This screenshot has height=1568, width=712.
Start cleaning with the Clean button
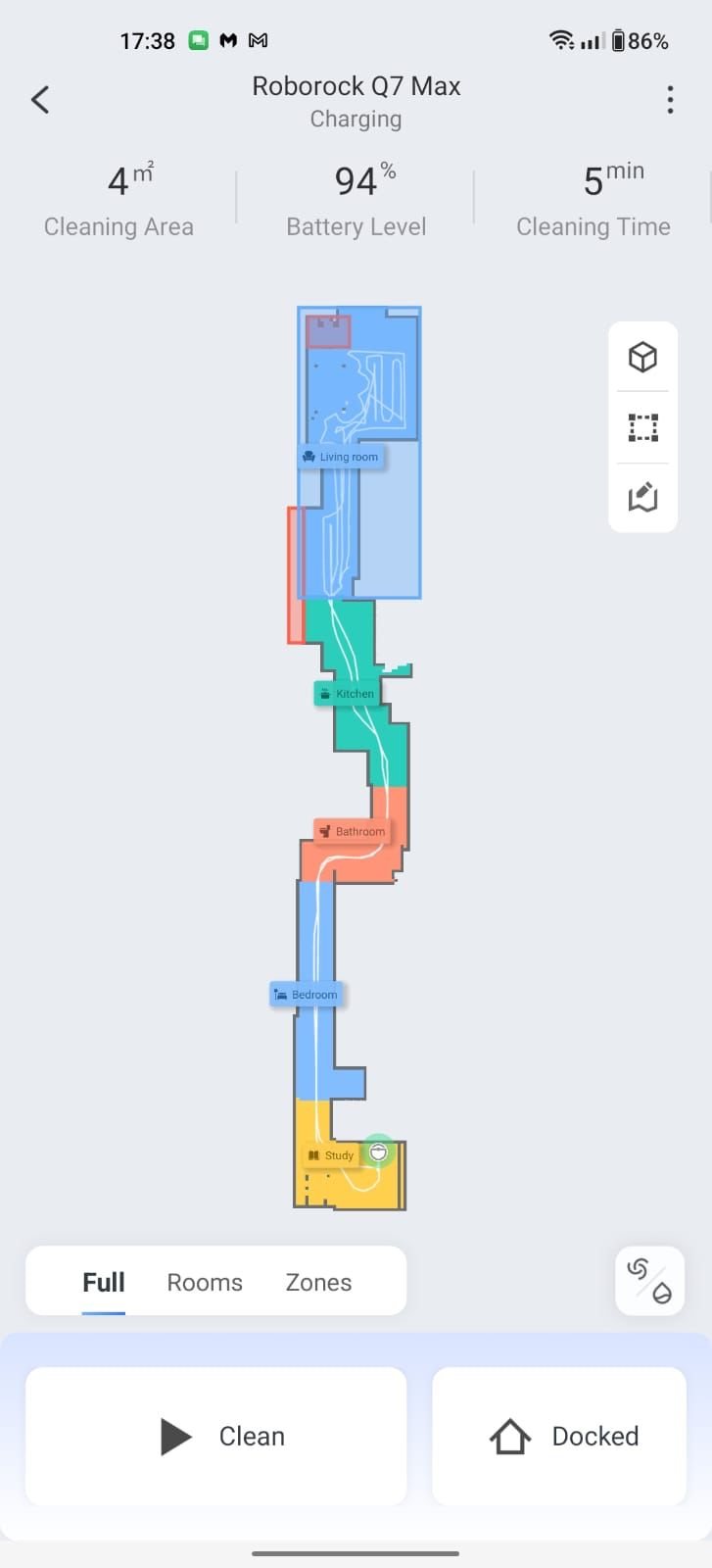pos(215,1436)
